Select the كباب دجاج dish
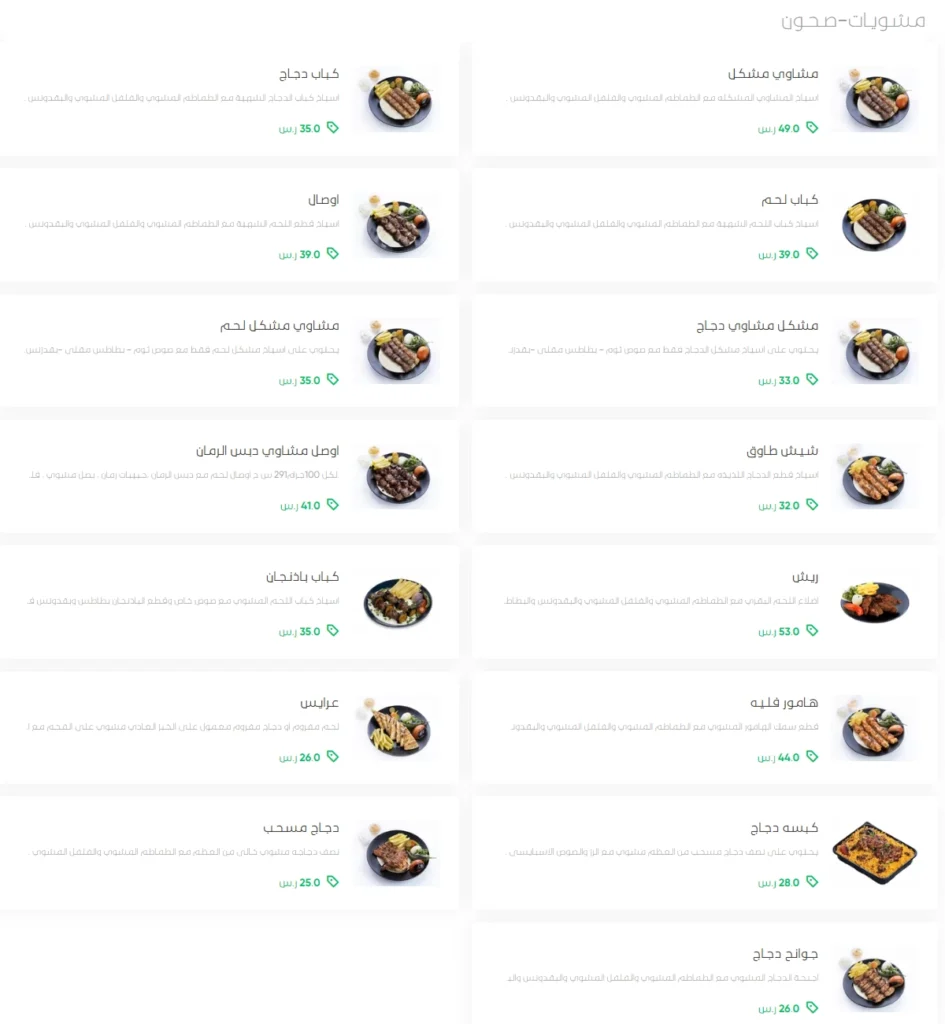This screenshot has width=945, height=1024. click(x=230, y=99)
